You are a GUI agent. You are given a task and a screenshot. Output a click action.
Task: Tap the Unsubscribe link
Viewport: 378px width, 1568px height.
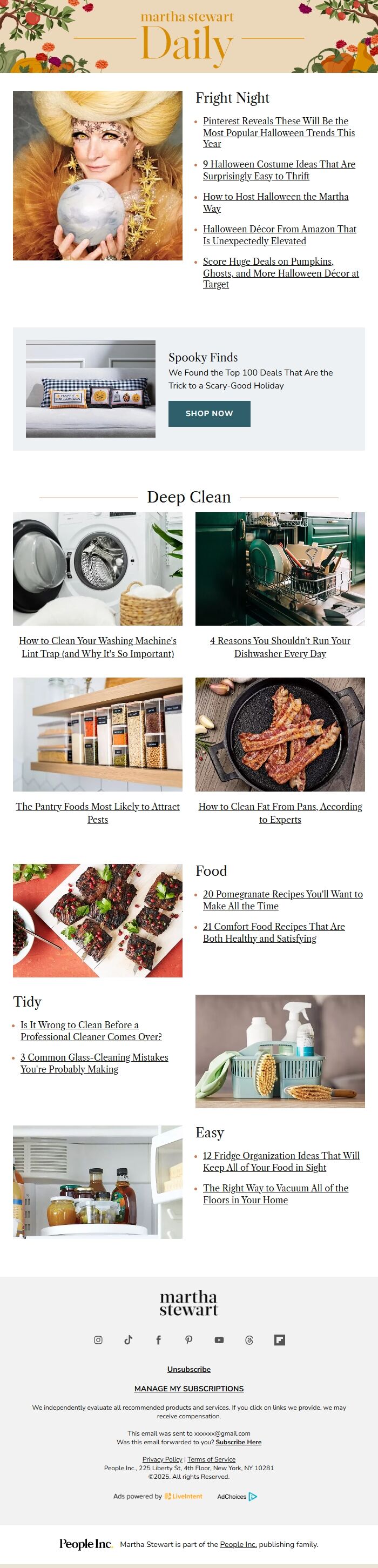pos(188,1369)
